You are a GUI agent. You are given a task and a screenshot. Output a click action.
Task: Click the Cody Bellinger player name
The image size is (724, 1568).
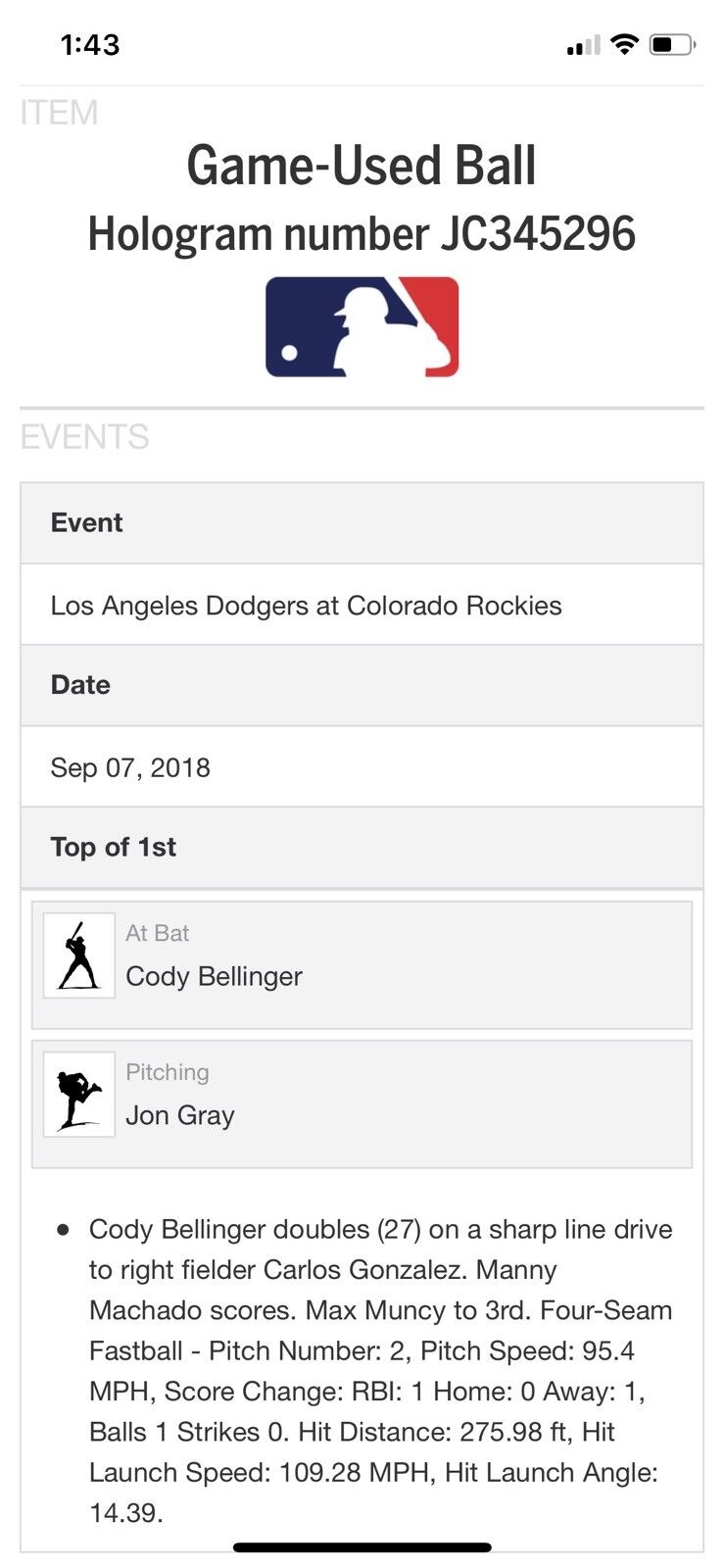[x=214, y=976]
